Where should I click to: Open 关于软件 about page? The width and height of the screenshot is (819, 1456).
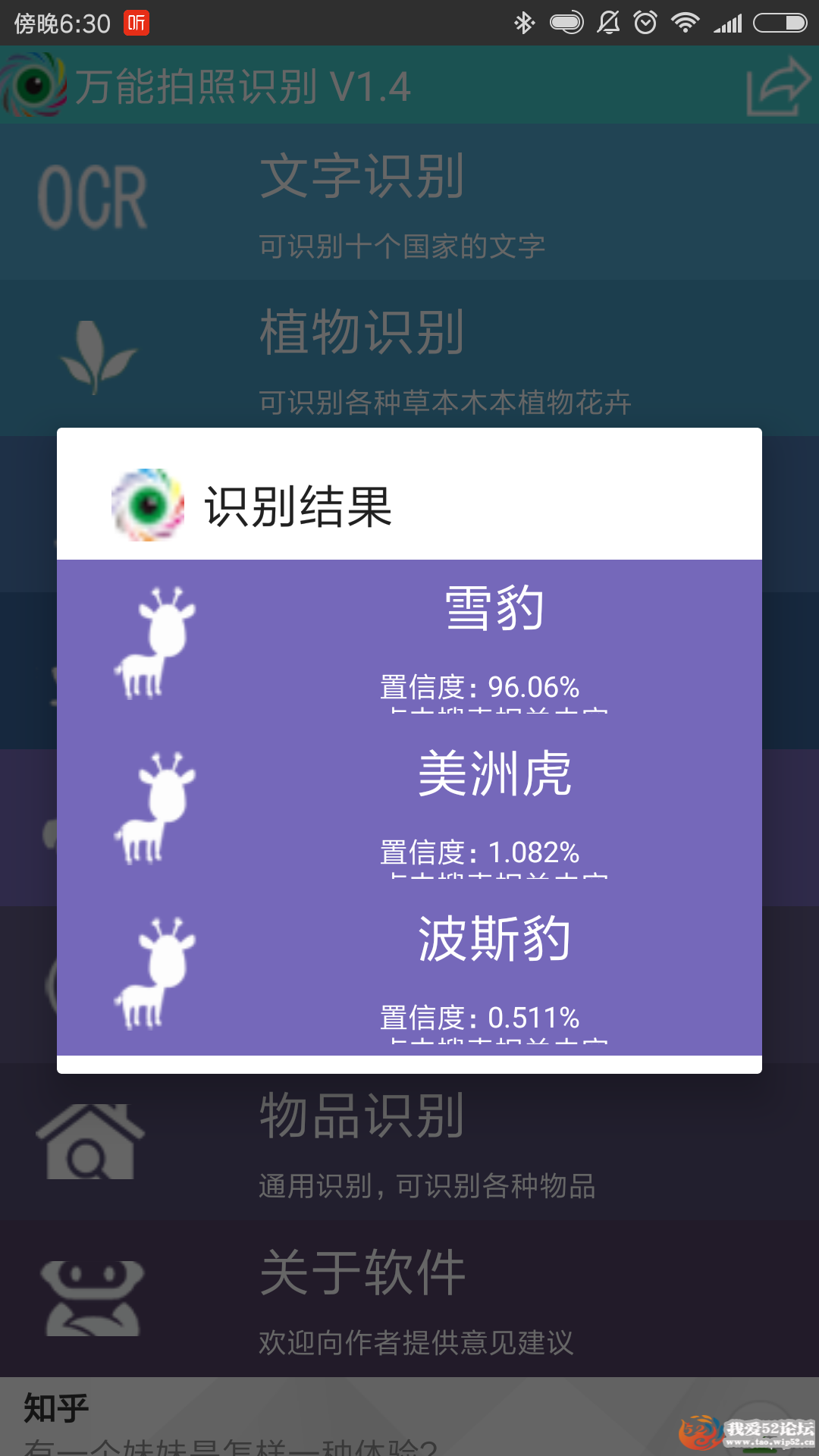tap(409, 1298)
